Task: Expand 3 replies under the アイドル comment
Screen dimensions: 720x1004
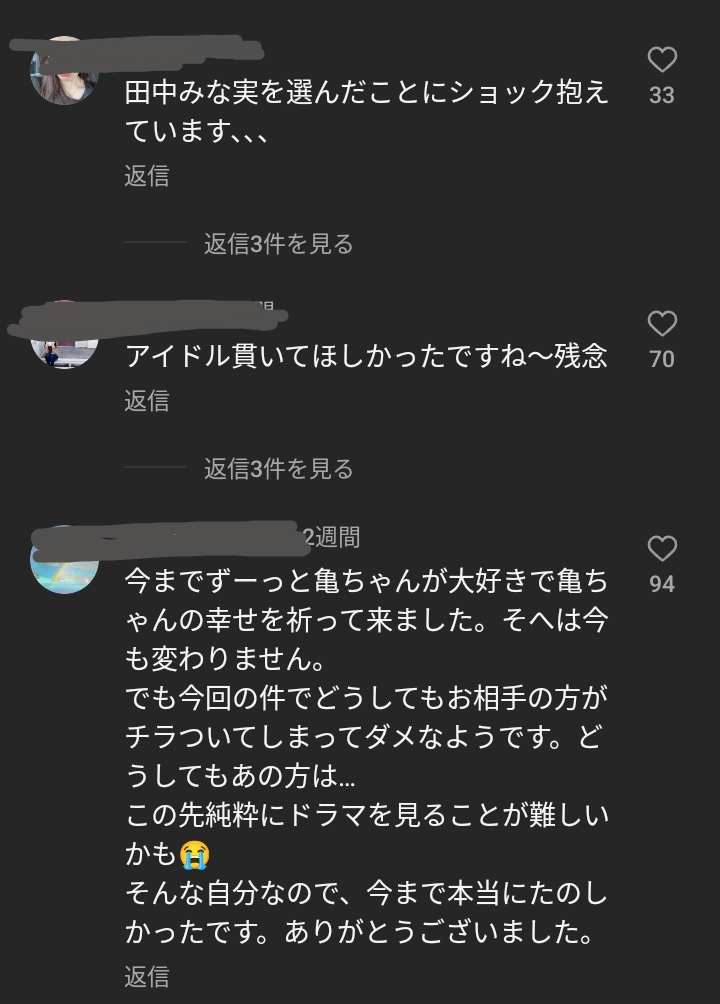Action: (x=279, y=469)
